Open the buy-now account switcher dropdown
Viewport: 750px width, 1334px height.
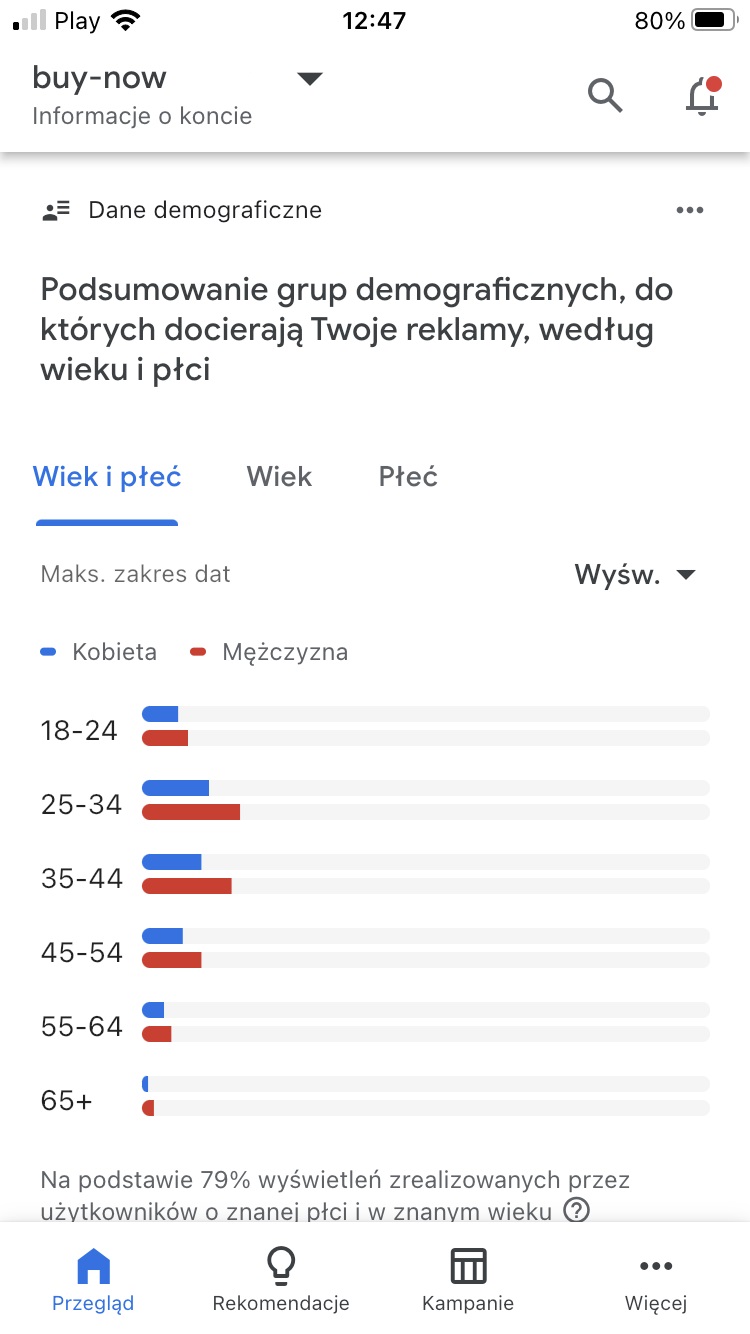(309, 79)
